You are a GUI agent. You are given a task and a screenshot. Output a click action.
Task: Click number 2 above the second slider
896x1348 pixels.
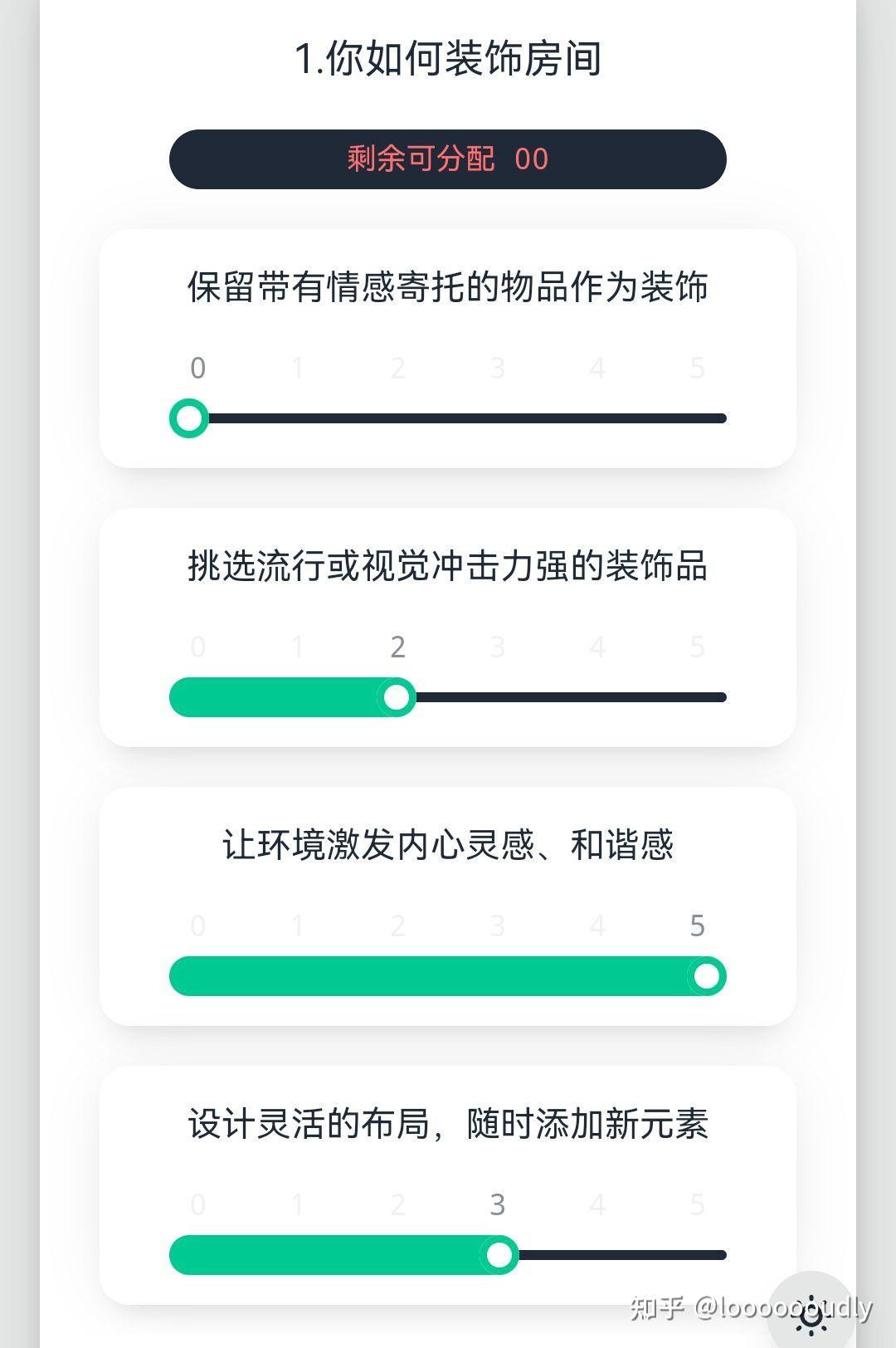[x=398, y=647]
